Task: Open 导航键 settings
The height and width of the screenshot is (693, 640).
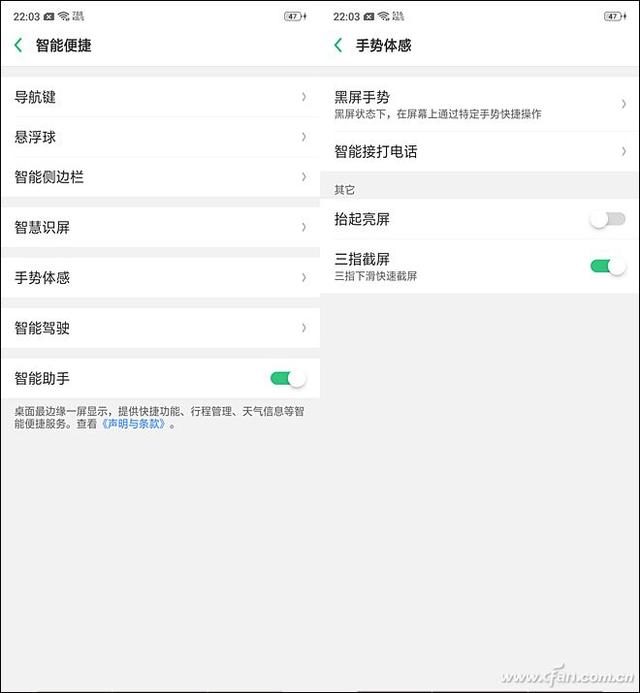Action: pos(160,97)
